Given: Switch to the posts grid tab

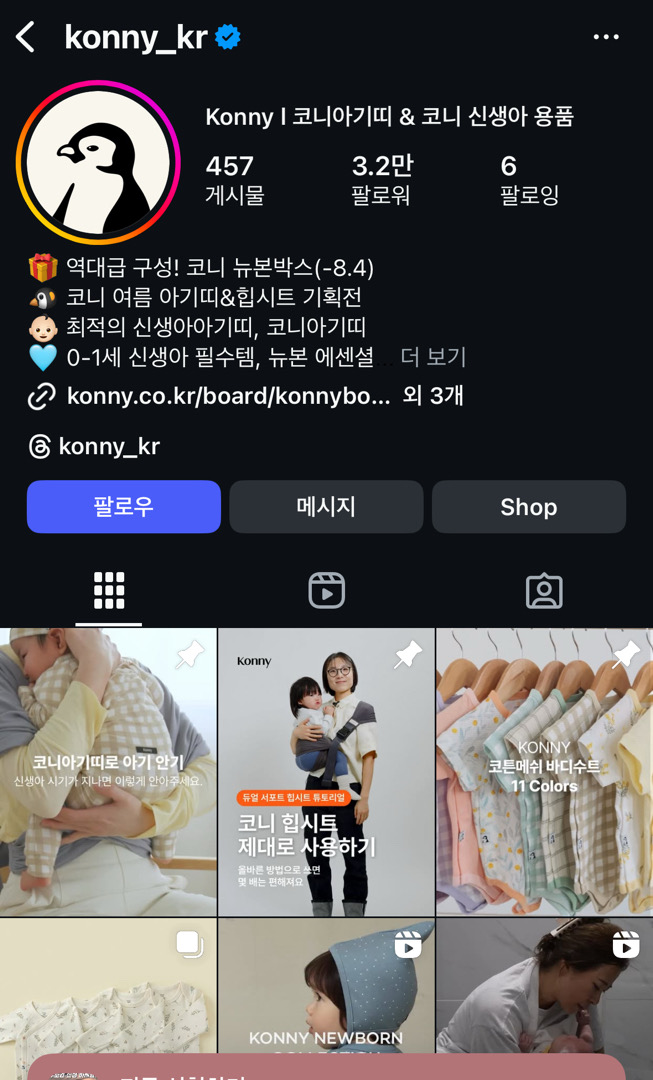Looking at the screenshot, I should pyautogui.click(x=109, y=591).
